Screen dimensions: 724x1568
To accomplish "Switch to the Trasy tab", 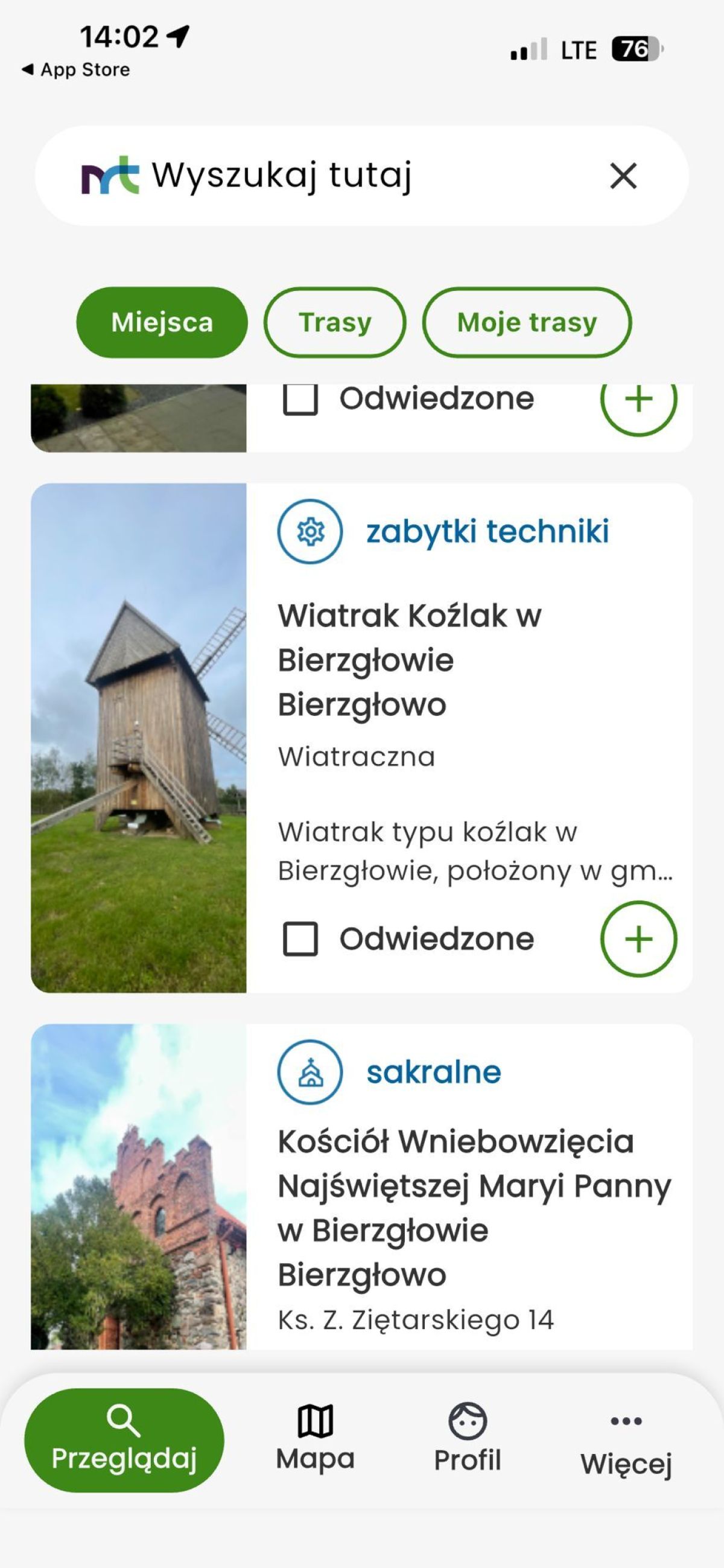I will [x=335, y=322].
